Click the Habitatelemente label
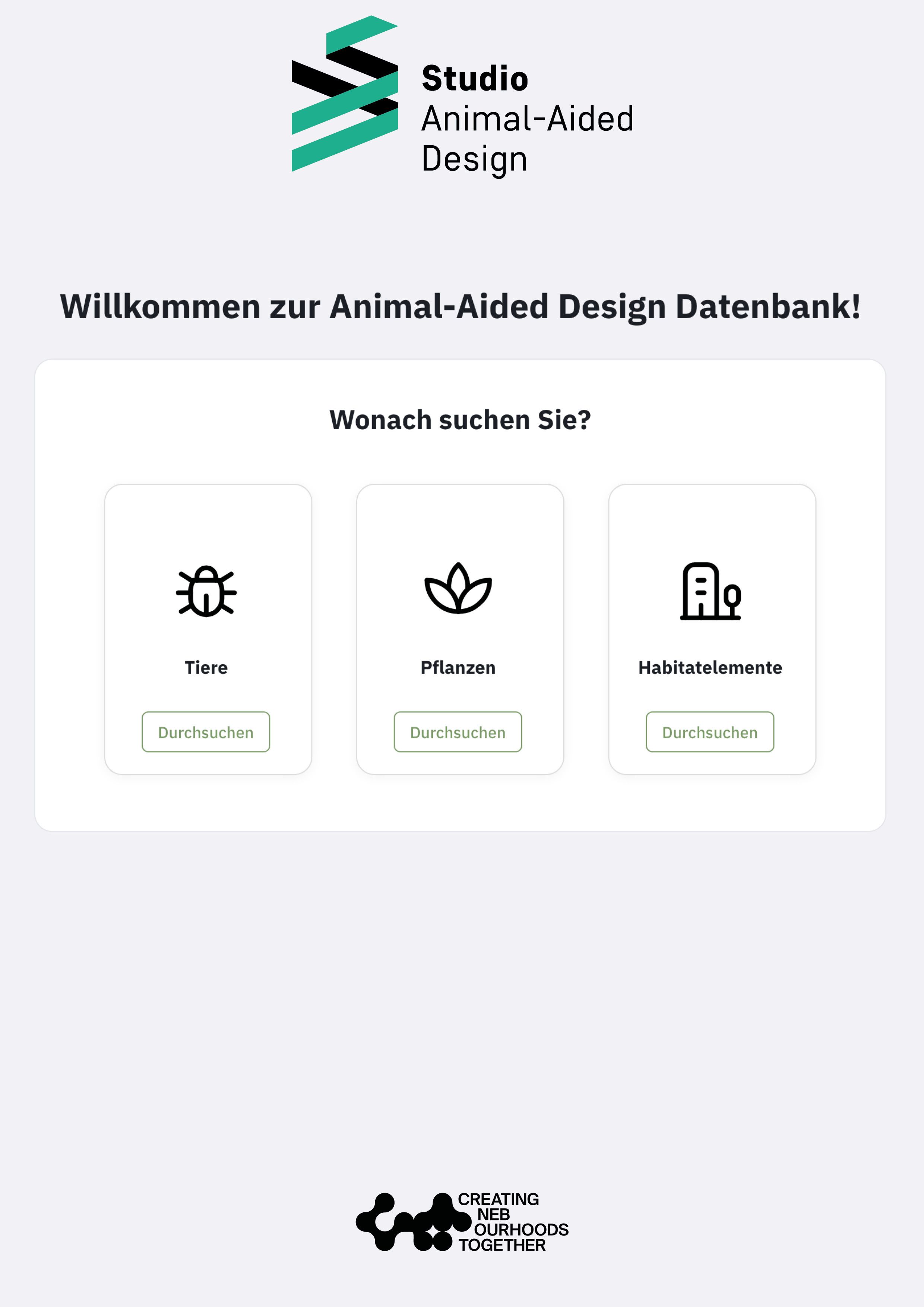 tap(711, 668)
